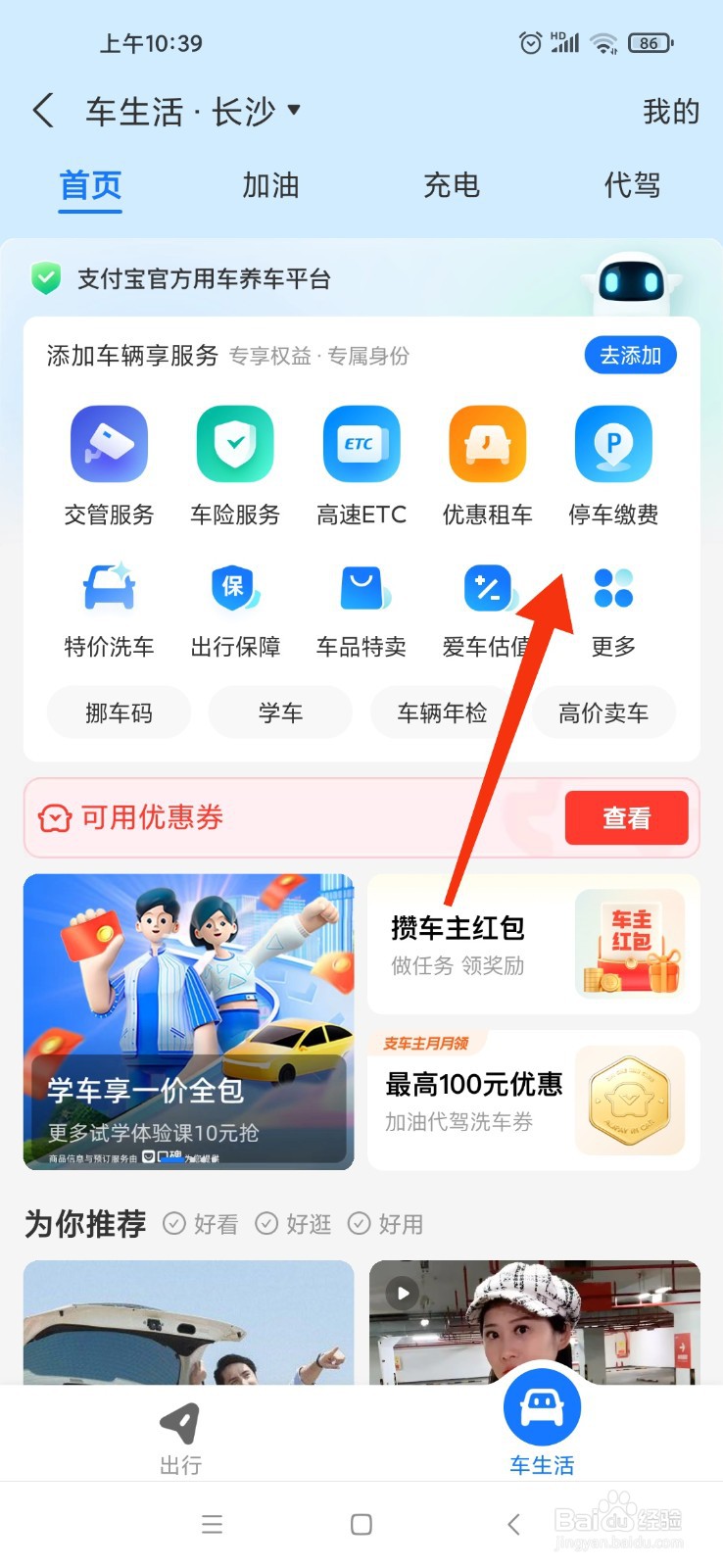The width and height of the screenshot is (723, 1568).
Task: Tap the 去添加 add vehicle button
Action: (631, 355)
